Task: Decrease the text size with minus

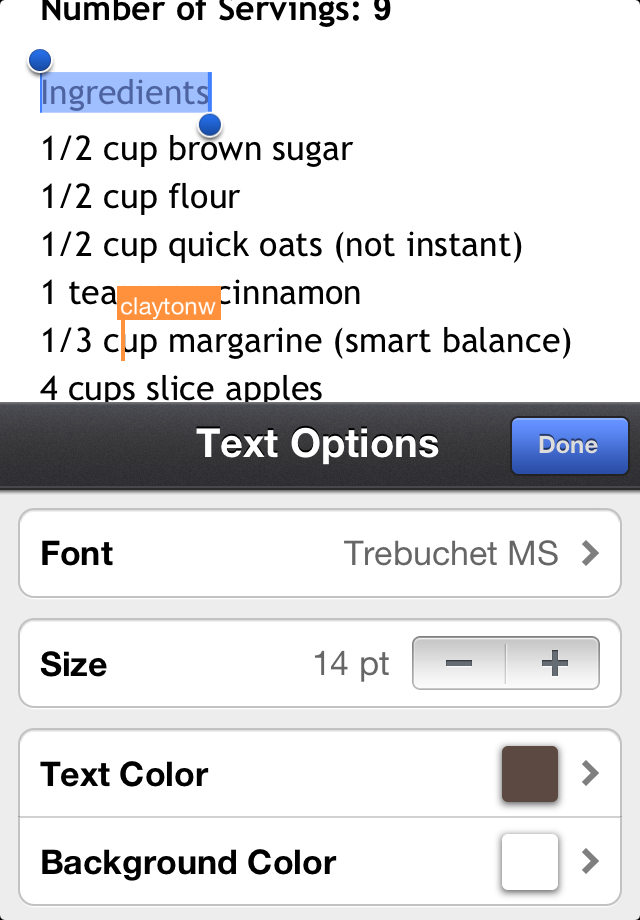Action: coord(459,664)
